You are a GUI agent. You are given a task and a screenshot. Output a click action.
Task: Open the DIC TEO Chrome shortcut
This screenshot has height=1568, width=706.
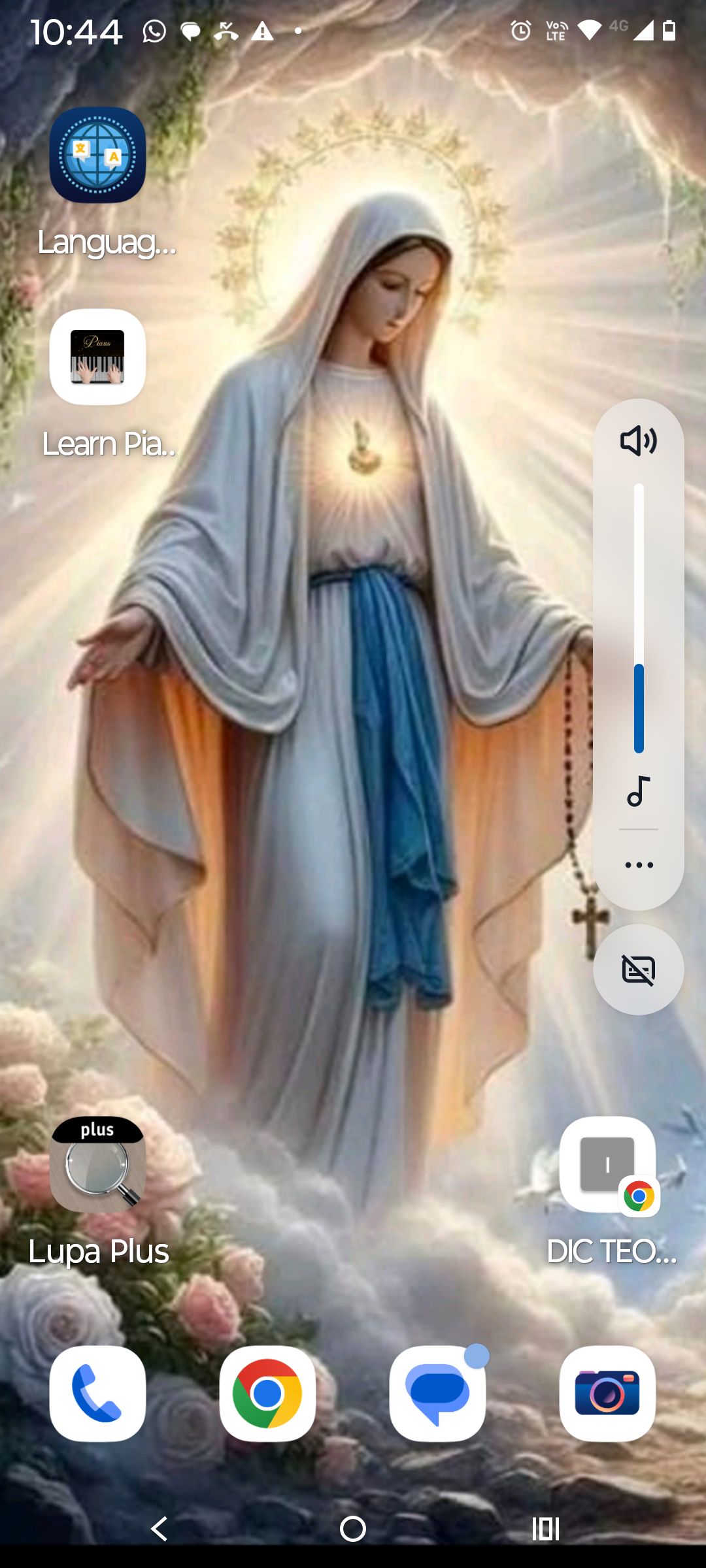(x=608, y=1165)
